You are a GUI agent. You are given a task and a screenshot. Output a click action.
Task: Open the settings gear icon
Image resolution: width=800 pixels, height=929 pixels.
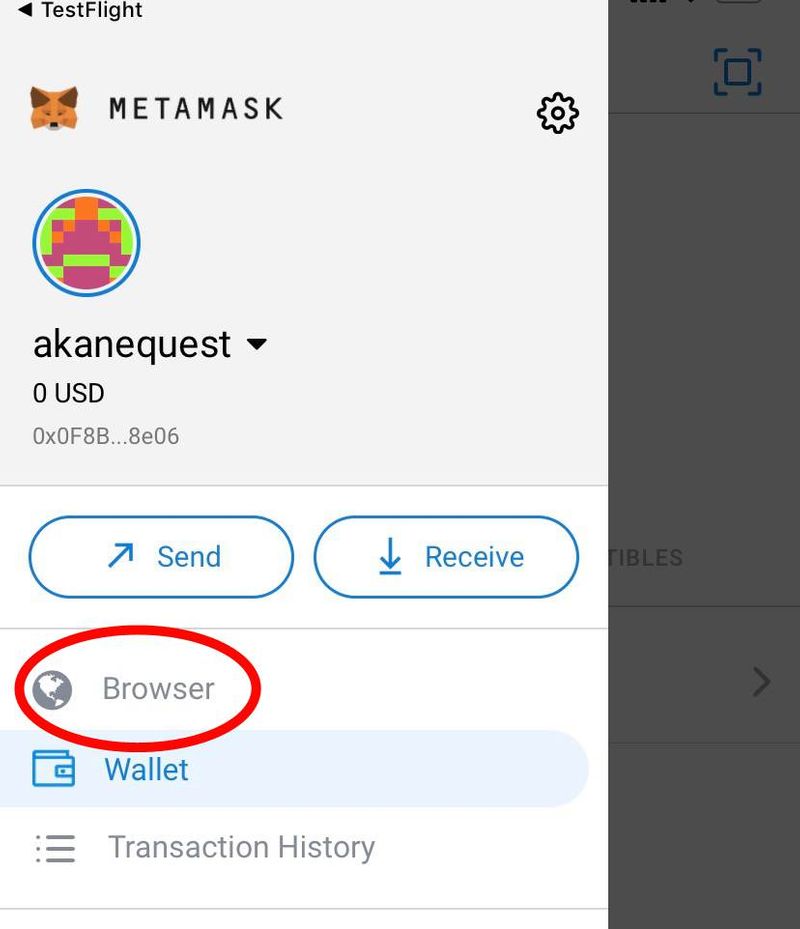557,113
